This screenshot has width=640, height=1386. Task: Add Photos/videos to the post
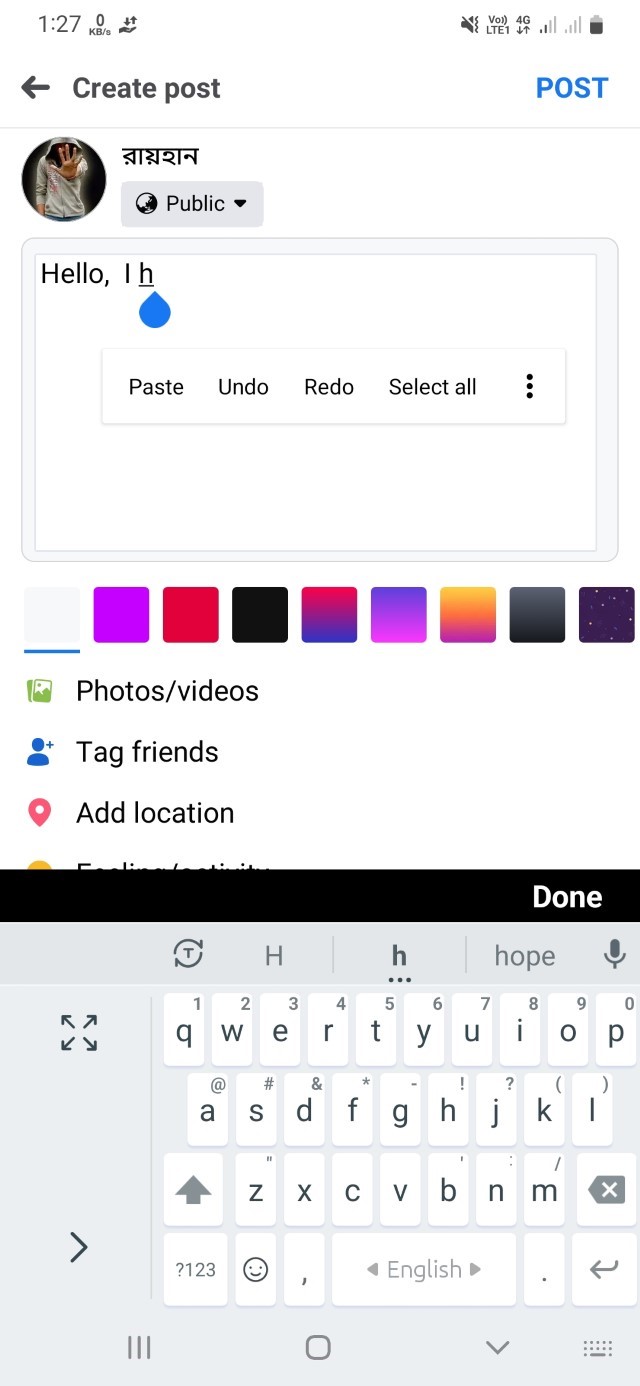[167, 691]
